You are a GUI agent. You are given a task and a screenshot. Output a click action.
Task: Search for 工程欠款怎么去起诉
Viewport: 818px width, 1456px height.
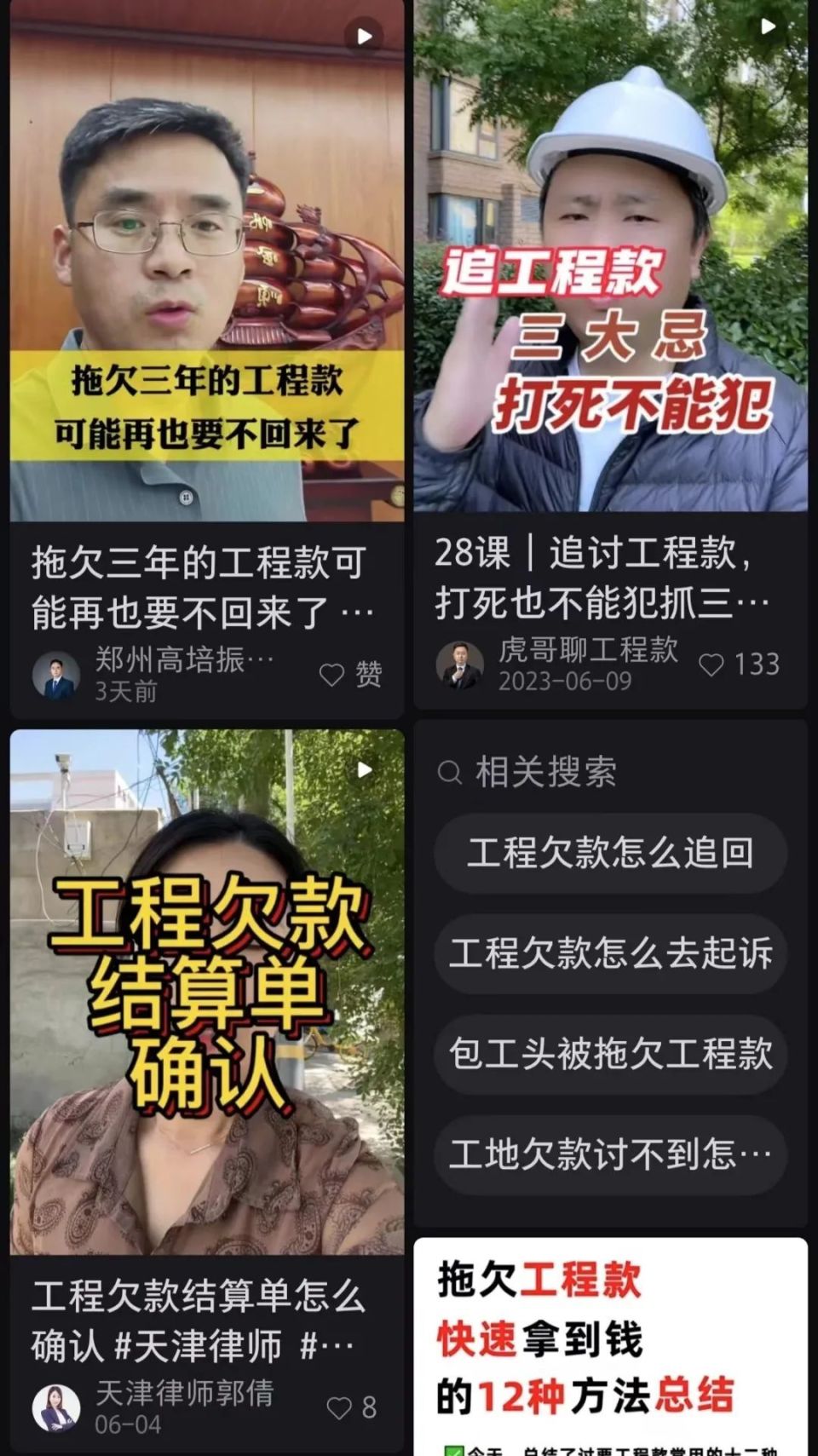[x=610, y=953]
